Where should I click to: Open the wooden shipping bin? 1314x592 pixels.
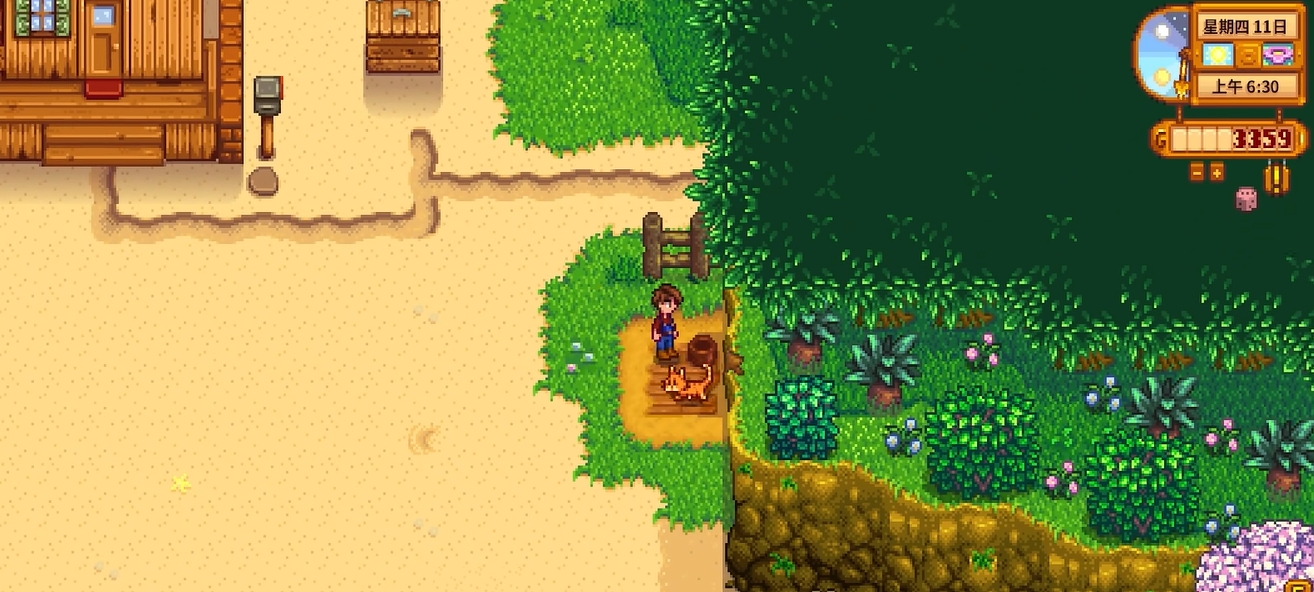(403, 35)
